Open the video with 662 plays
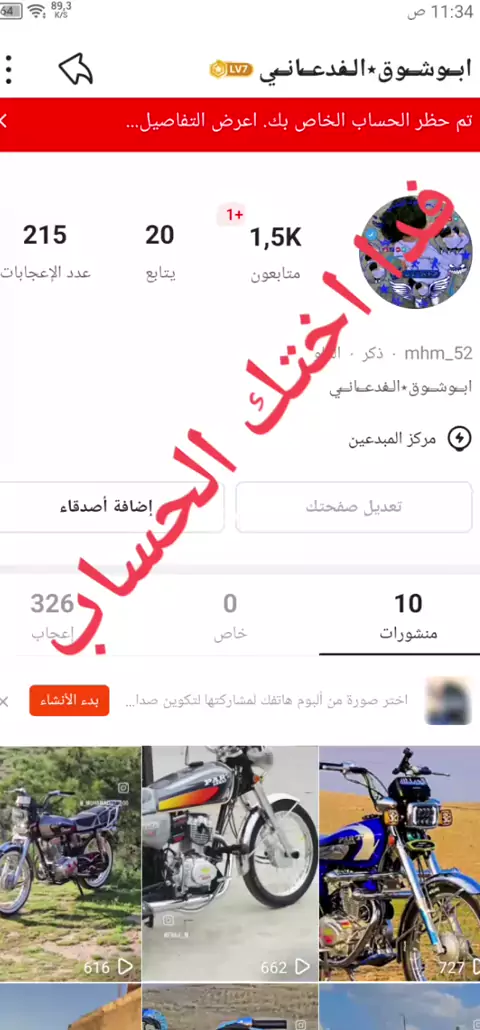 click(x=230, y=864)
